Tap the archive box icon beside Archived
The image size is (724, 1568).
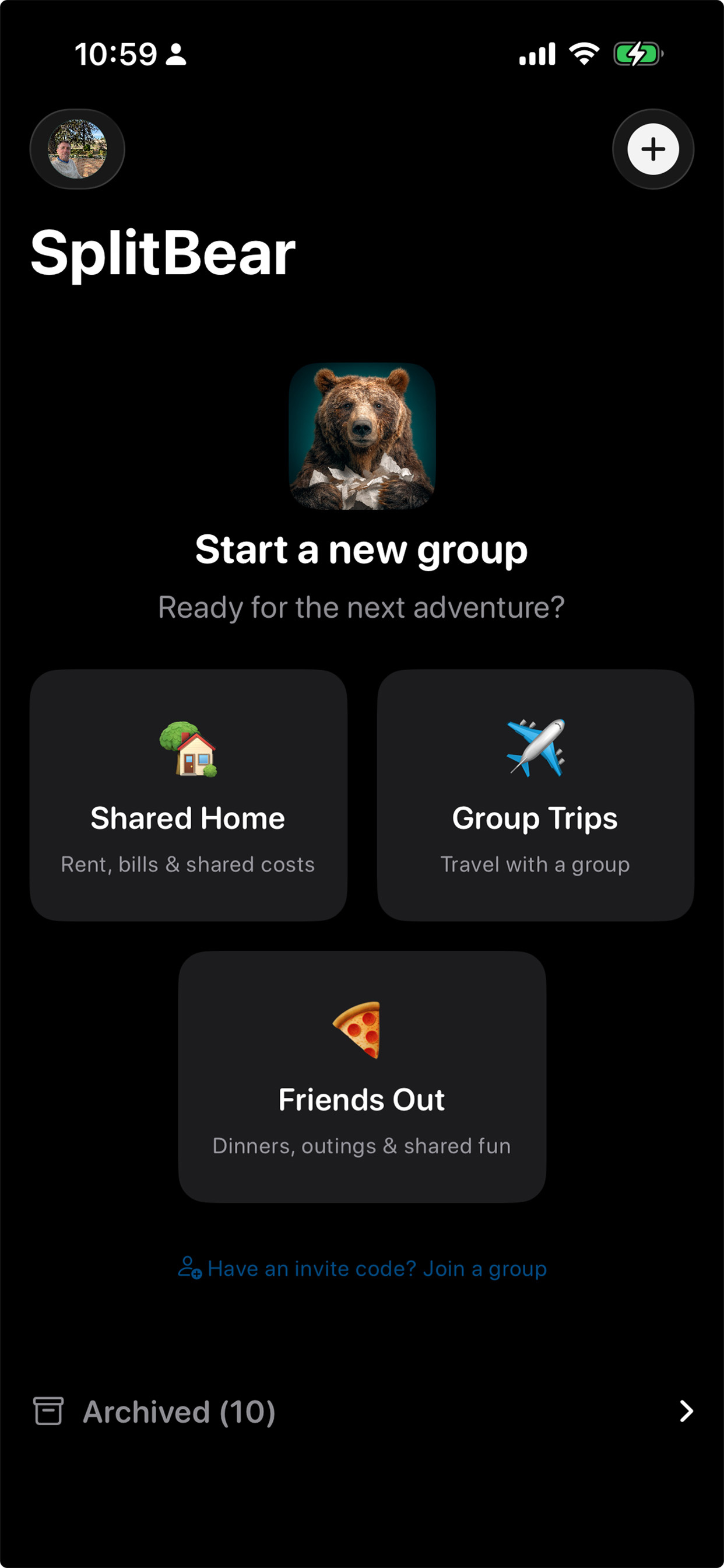point(50,1412)
